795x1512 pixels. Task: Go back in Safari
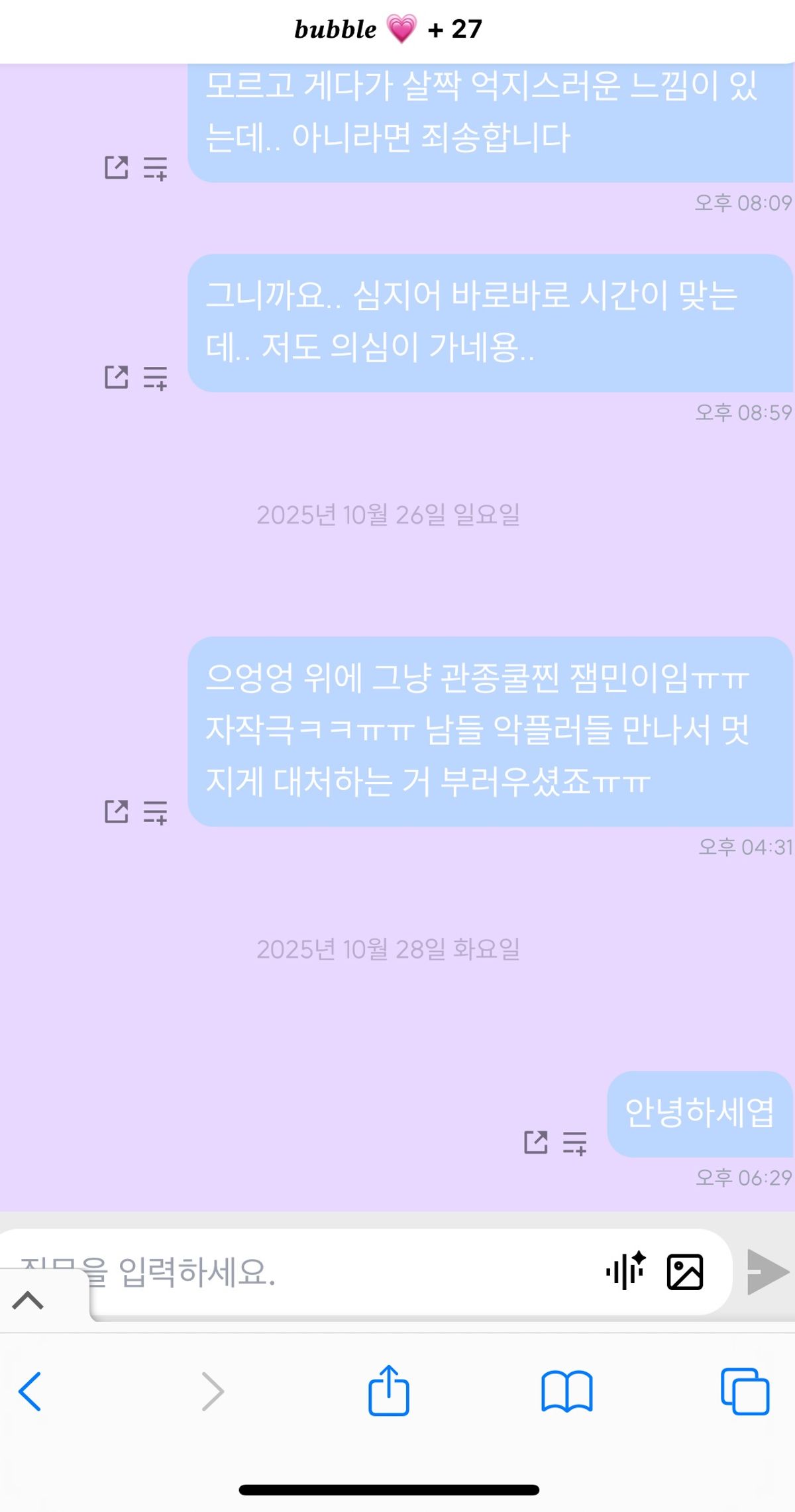[x=30, y=1391]
